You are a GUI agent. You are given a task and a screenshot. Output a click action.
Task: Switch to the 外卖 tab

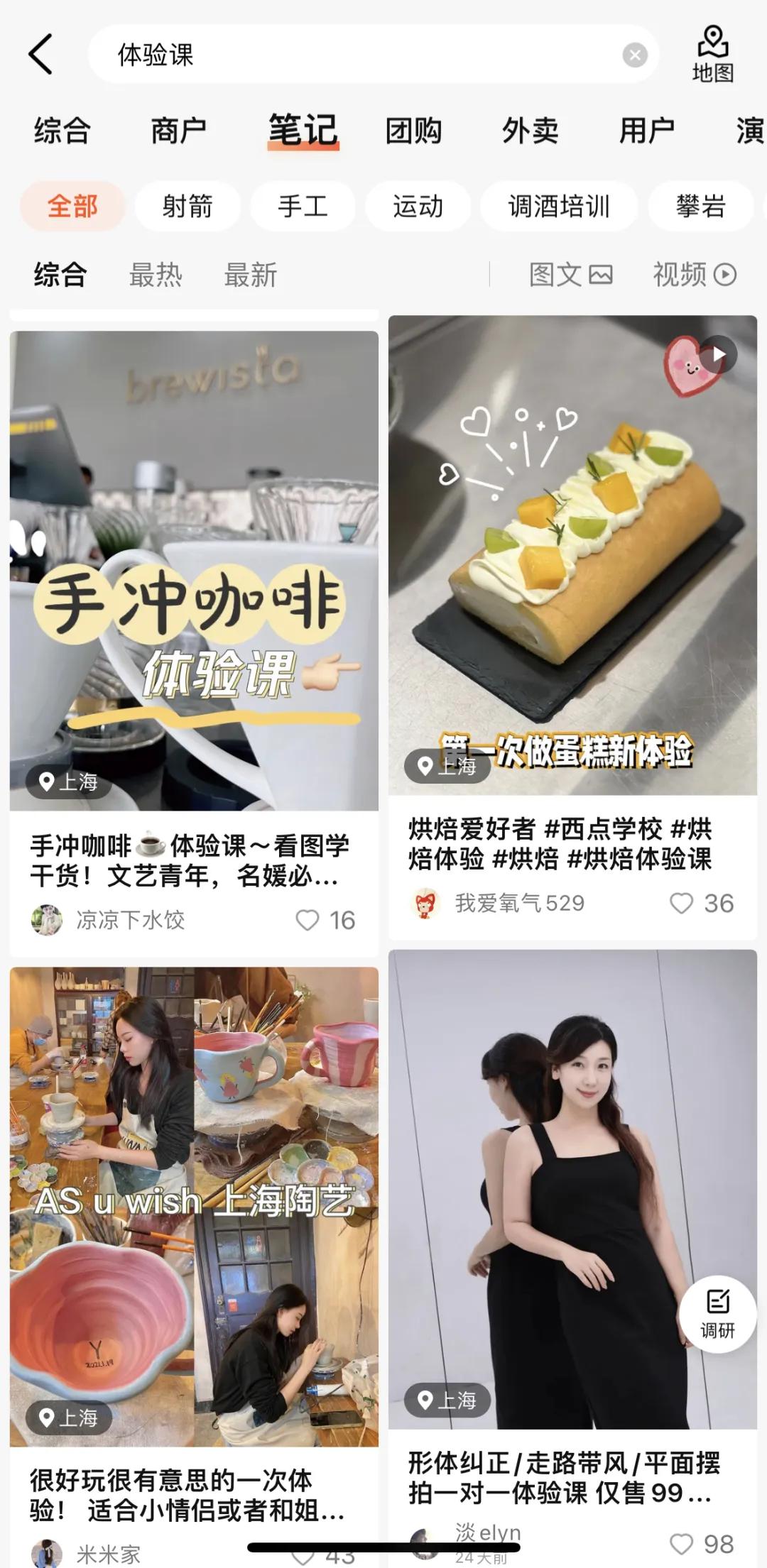[530, 131]
